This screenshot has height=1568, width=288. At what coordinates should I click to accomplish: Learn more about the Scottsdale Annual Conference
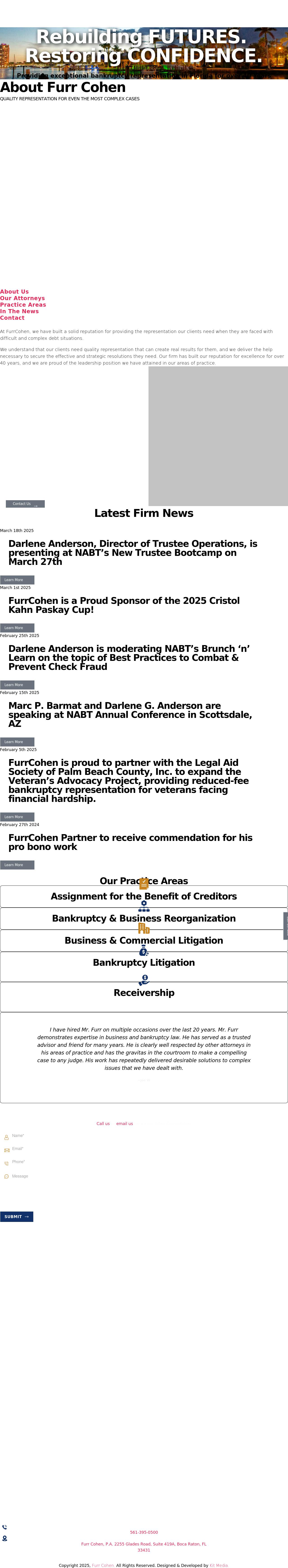click(x=17, y=742)
